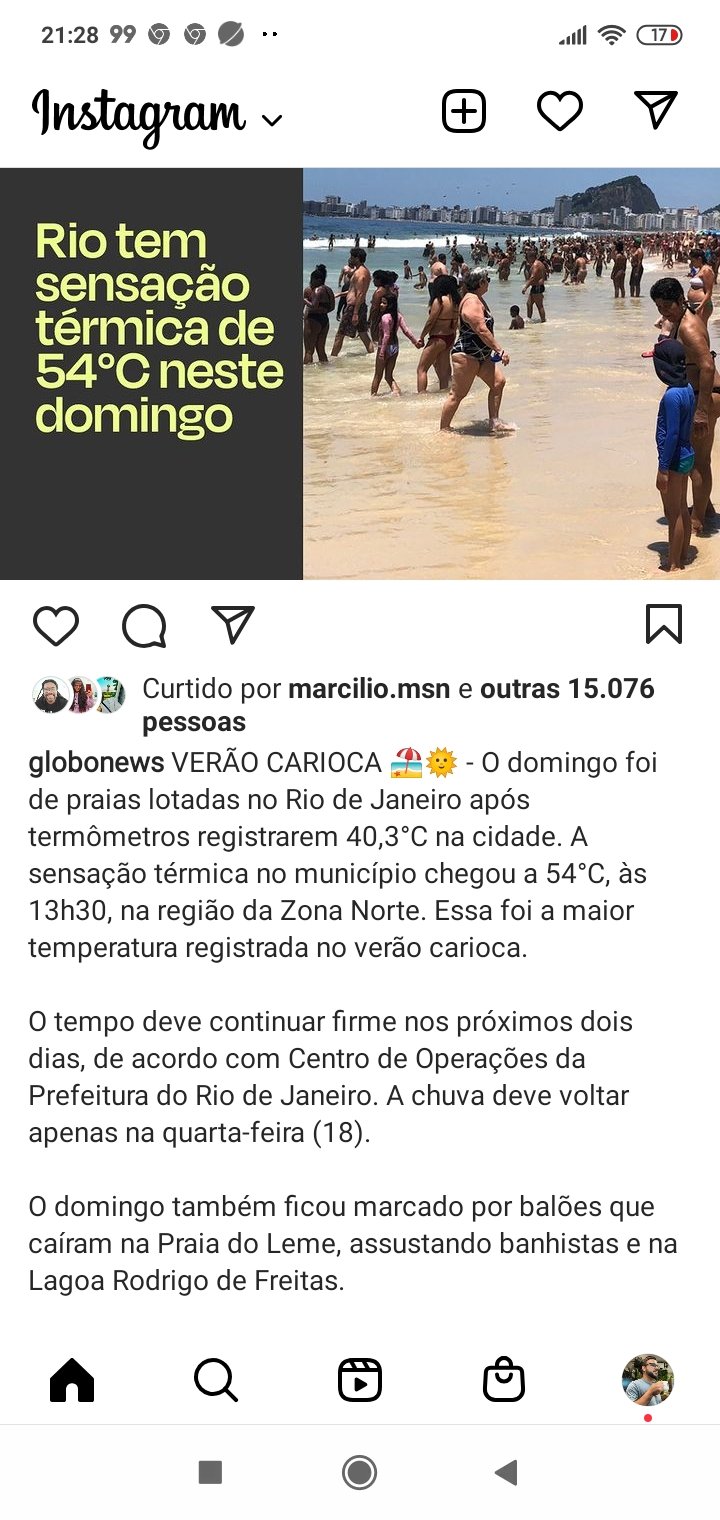Screen dimensions: 720x1520
Task: Comment on the globonews post
Action: pyautogui.click(x=144, y=626)
